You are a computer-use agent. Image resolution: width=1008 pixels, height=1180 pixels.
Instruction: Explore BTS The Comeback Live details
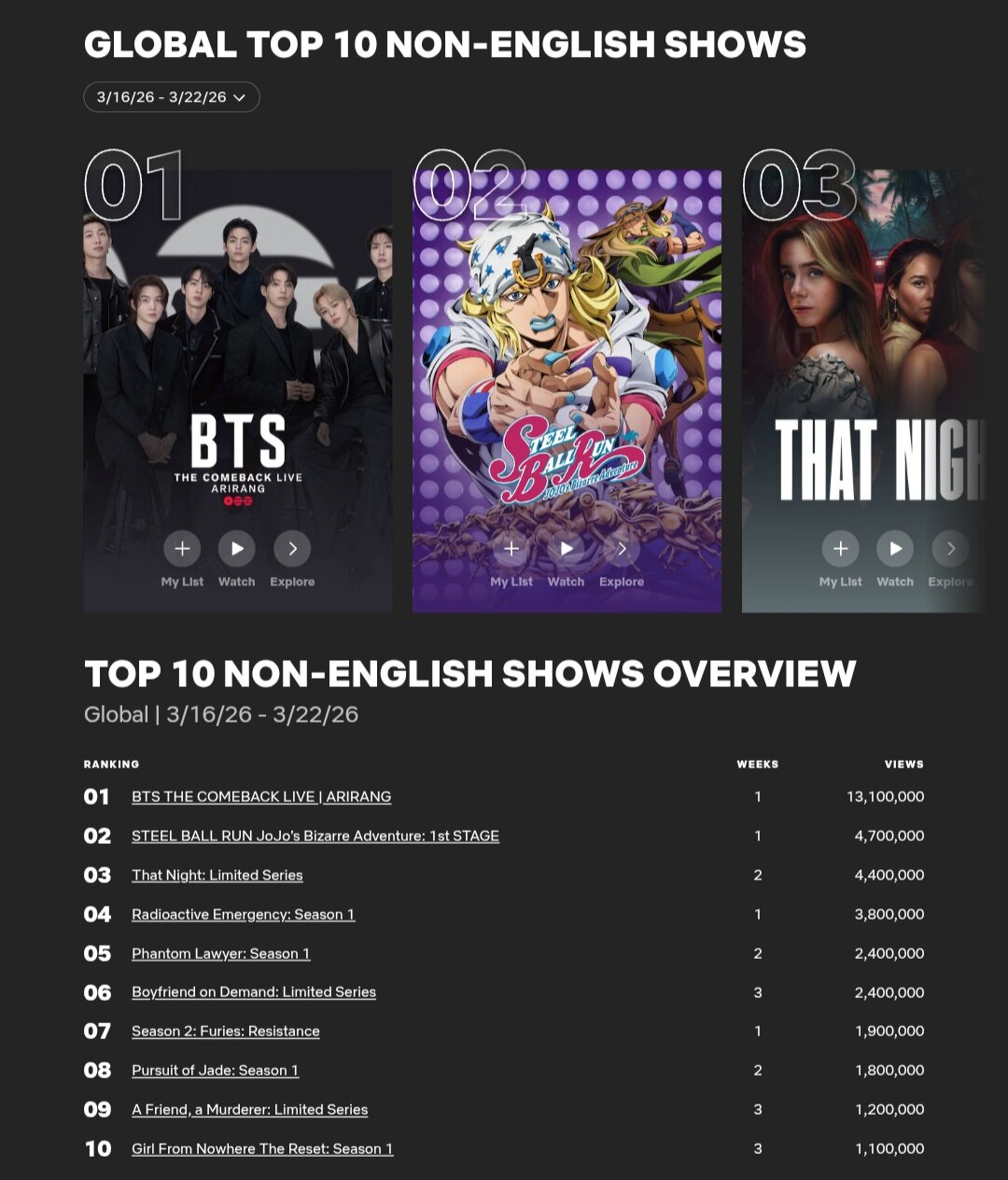tap(292, 549)
